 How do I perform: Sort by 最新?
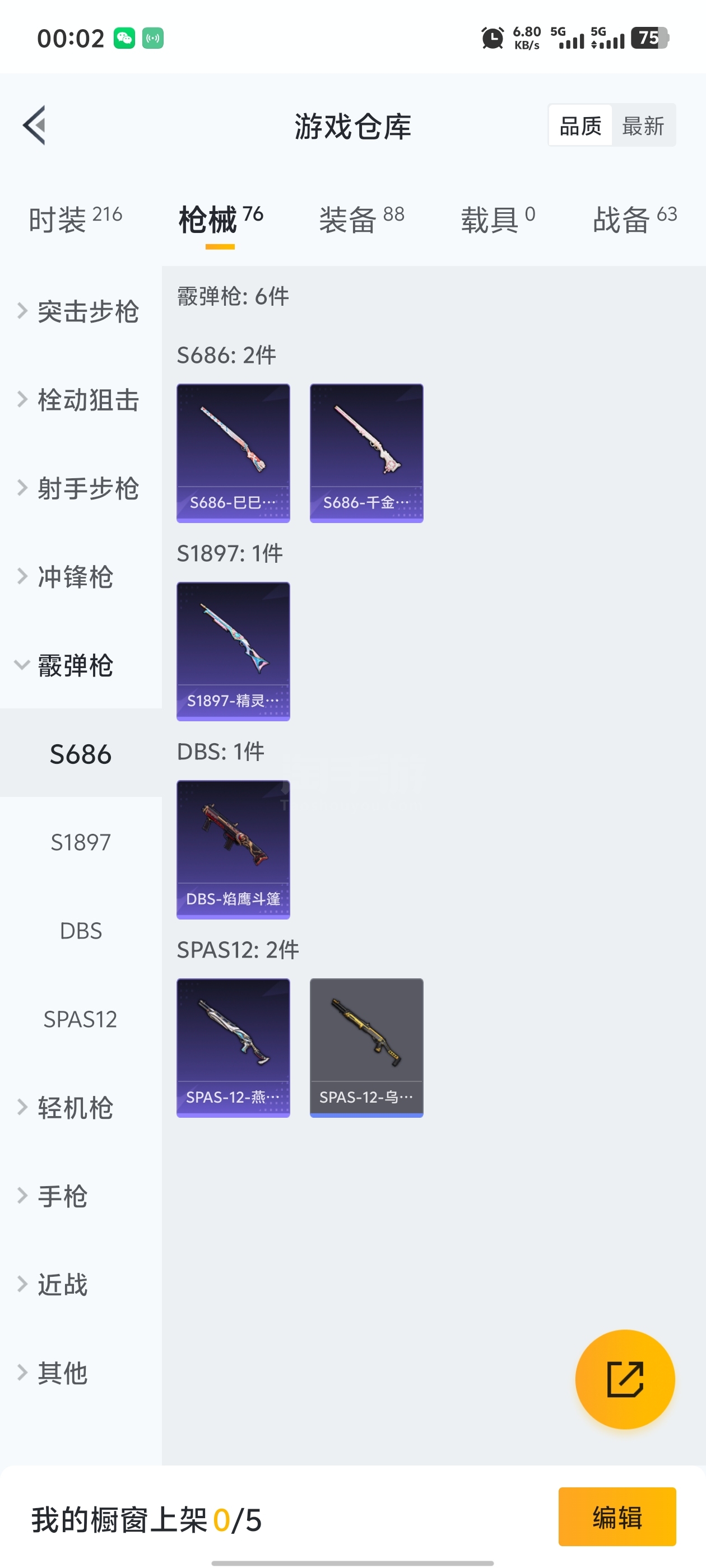[x=643, y=126]
